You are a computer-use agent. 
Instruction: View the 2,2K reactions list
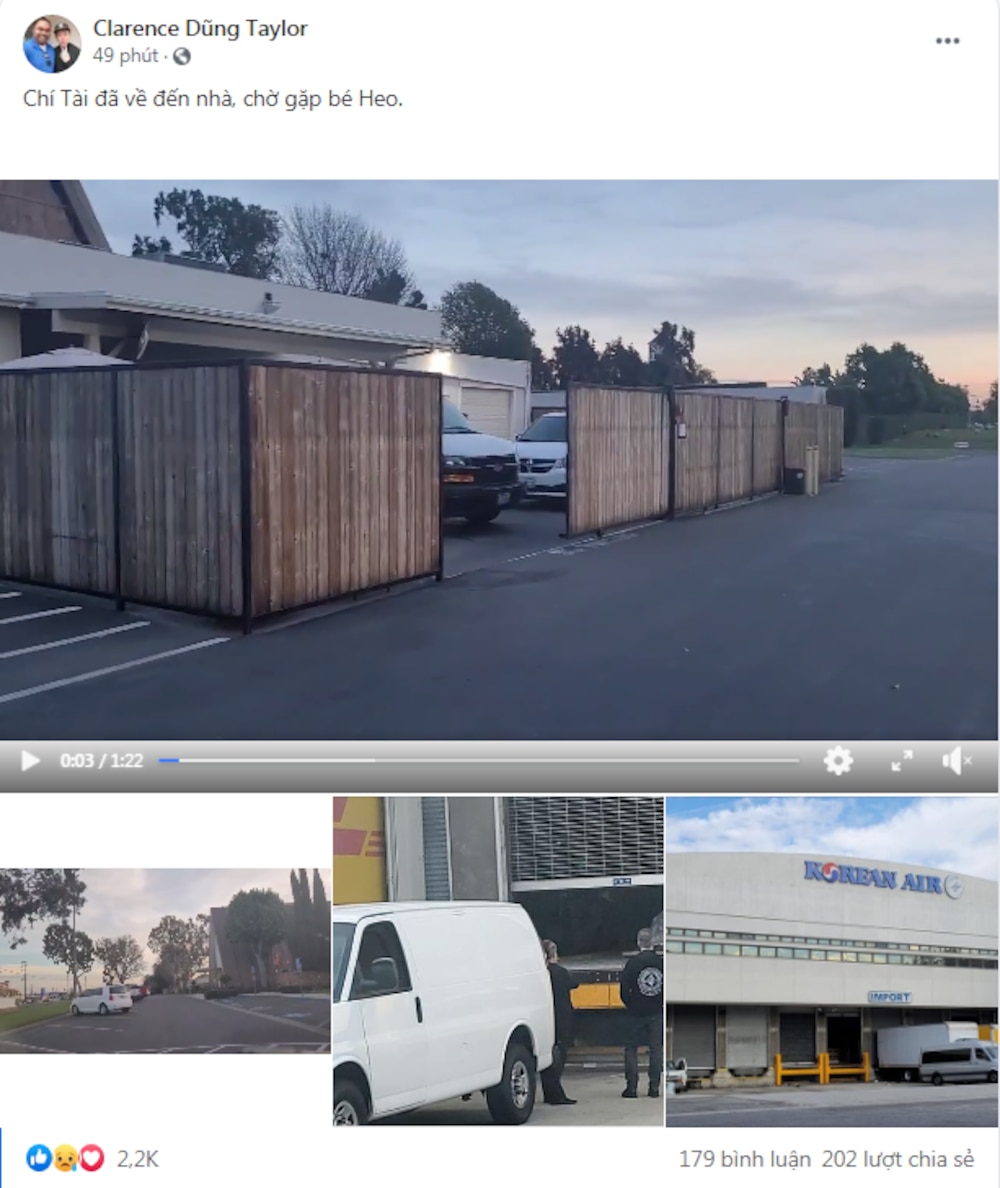tap(137, 1159)
